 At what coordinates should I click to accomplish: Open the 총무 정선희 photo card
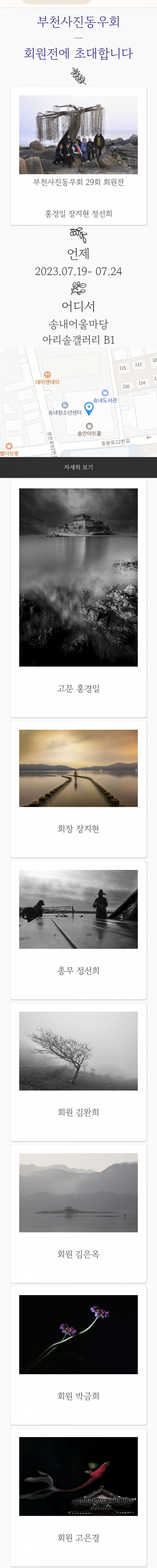tap(78, 909)
